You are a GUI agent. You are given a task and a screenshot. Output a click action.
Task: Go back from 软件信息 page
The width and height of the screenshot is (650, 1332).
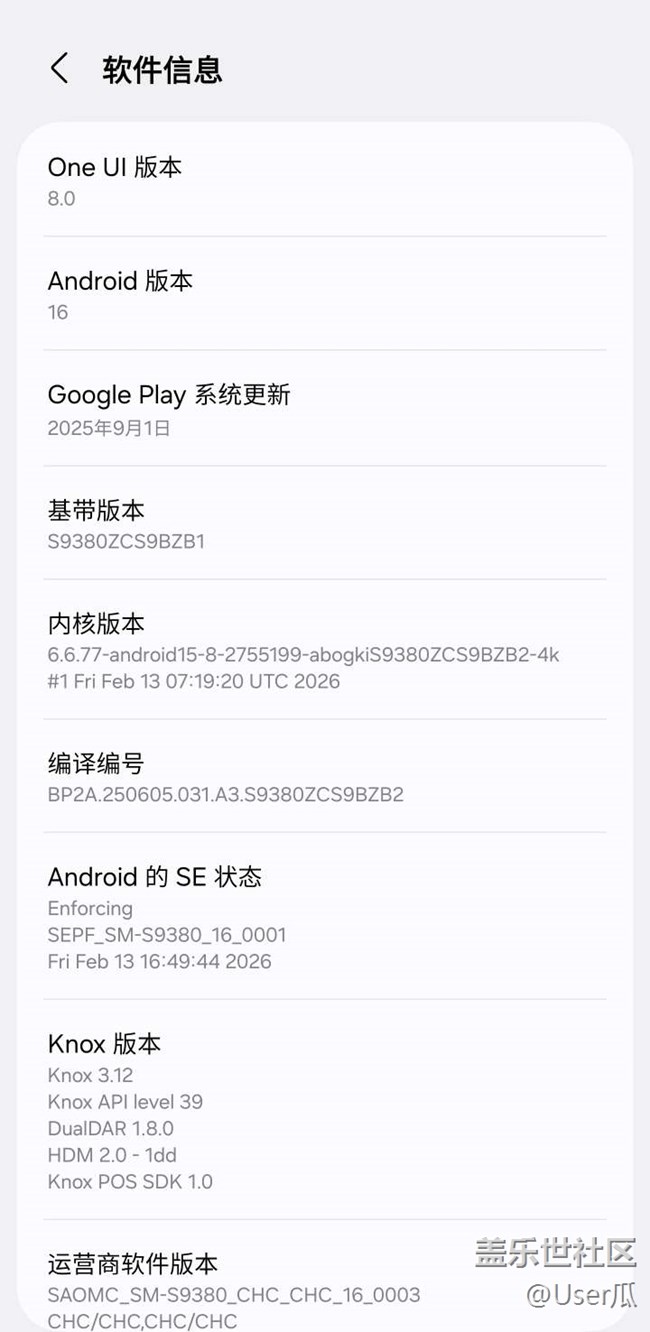click(60, 69)
